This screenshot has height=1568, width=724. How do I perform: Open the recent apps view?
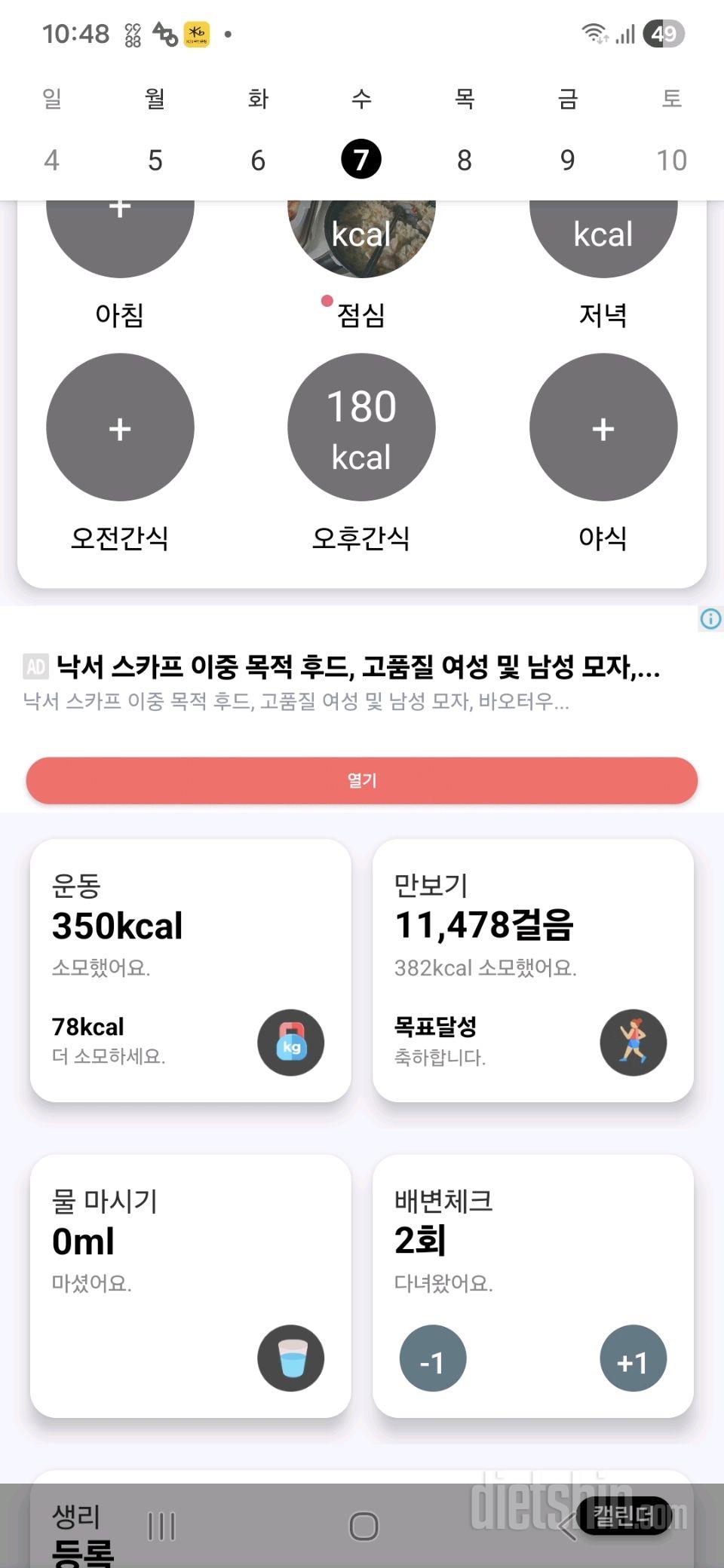coord(161,1527)
